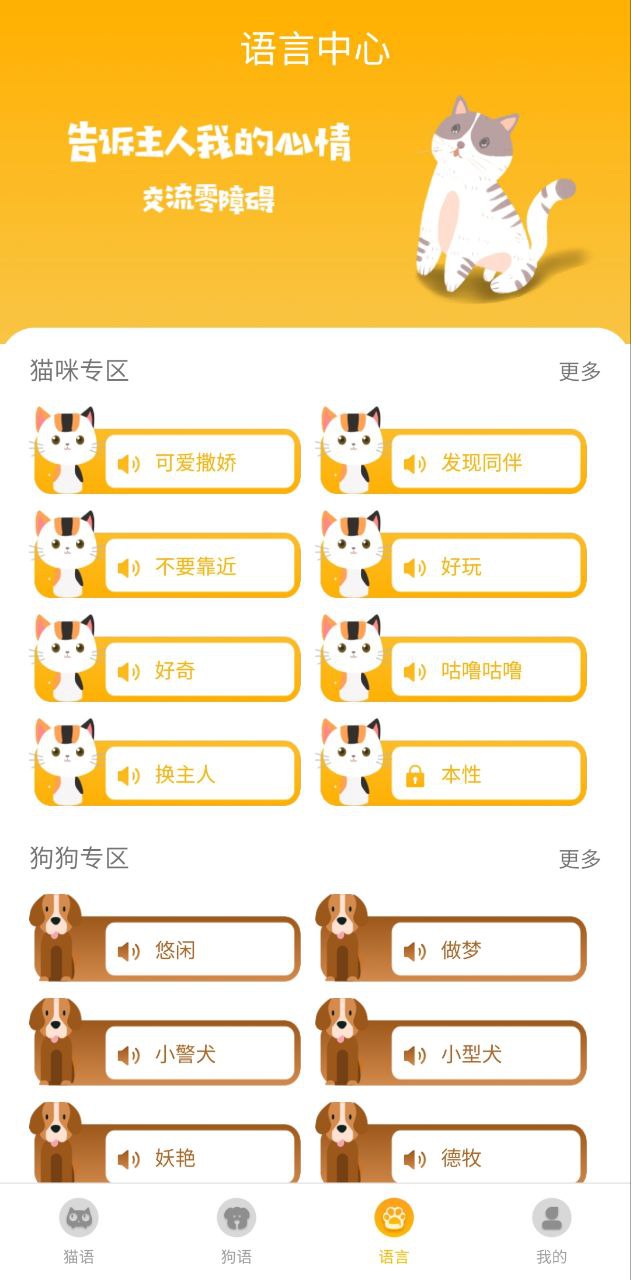Viewport: 631px width, 1280px height.
Task: Play the 可爱撒娇 cat sound
Action: click(x=200, y=463)
